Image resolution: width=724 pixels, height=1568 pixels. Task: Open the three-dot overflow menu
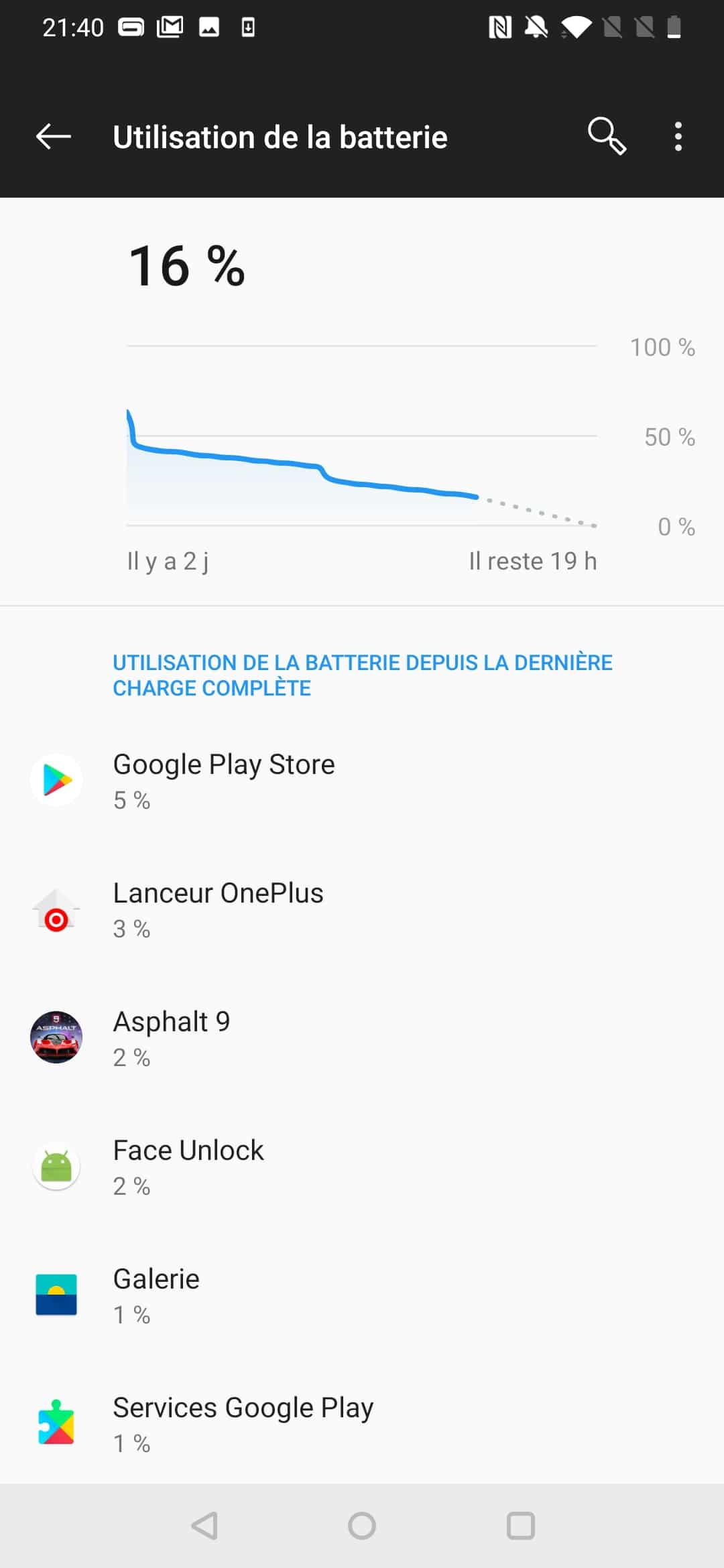[678, 137]
